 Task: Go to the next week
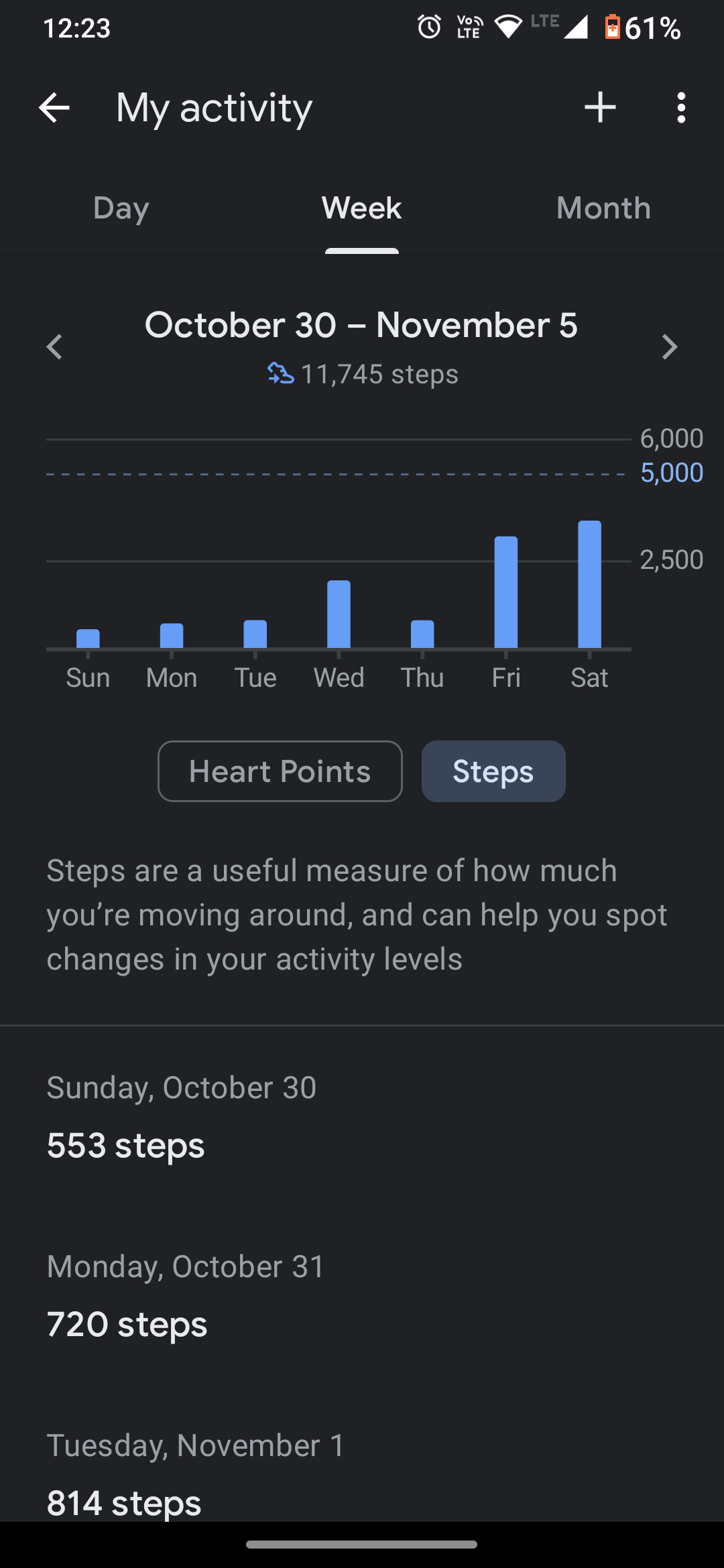669,347
